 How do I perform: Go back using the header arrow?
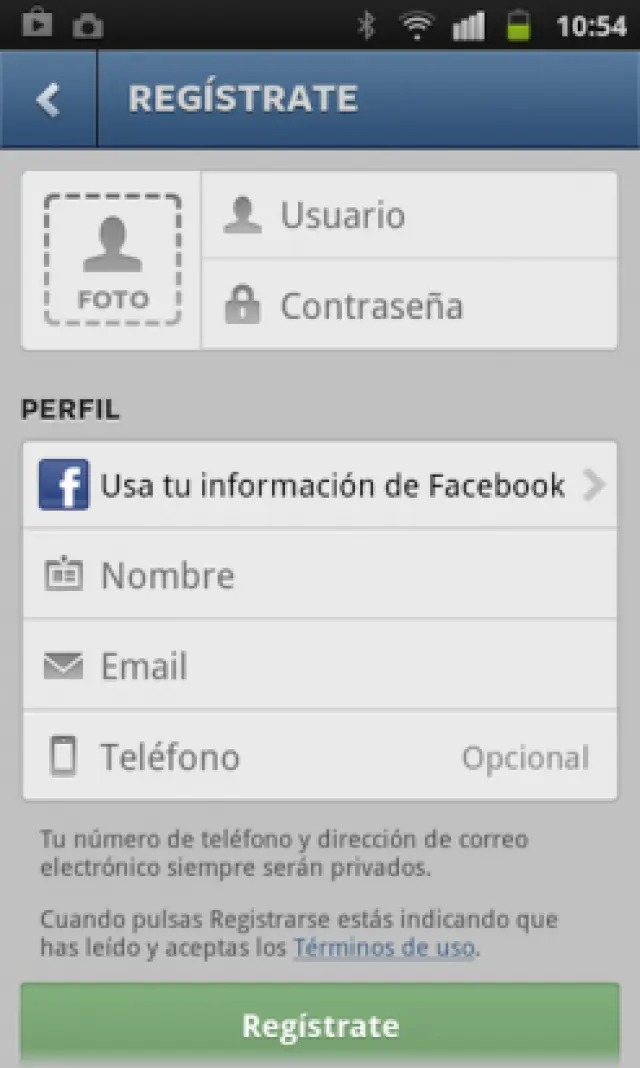pyautogui.click(x=47, y=99)
